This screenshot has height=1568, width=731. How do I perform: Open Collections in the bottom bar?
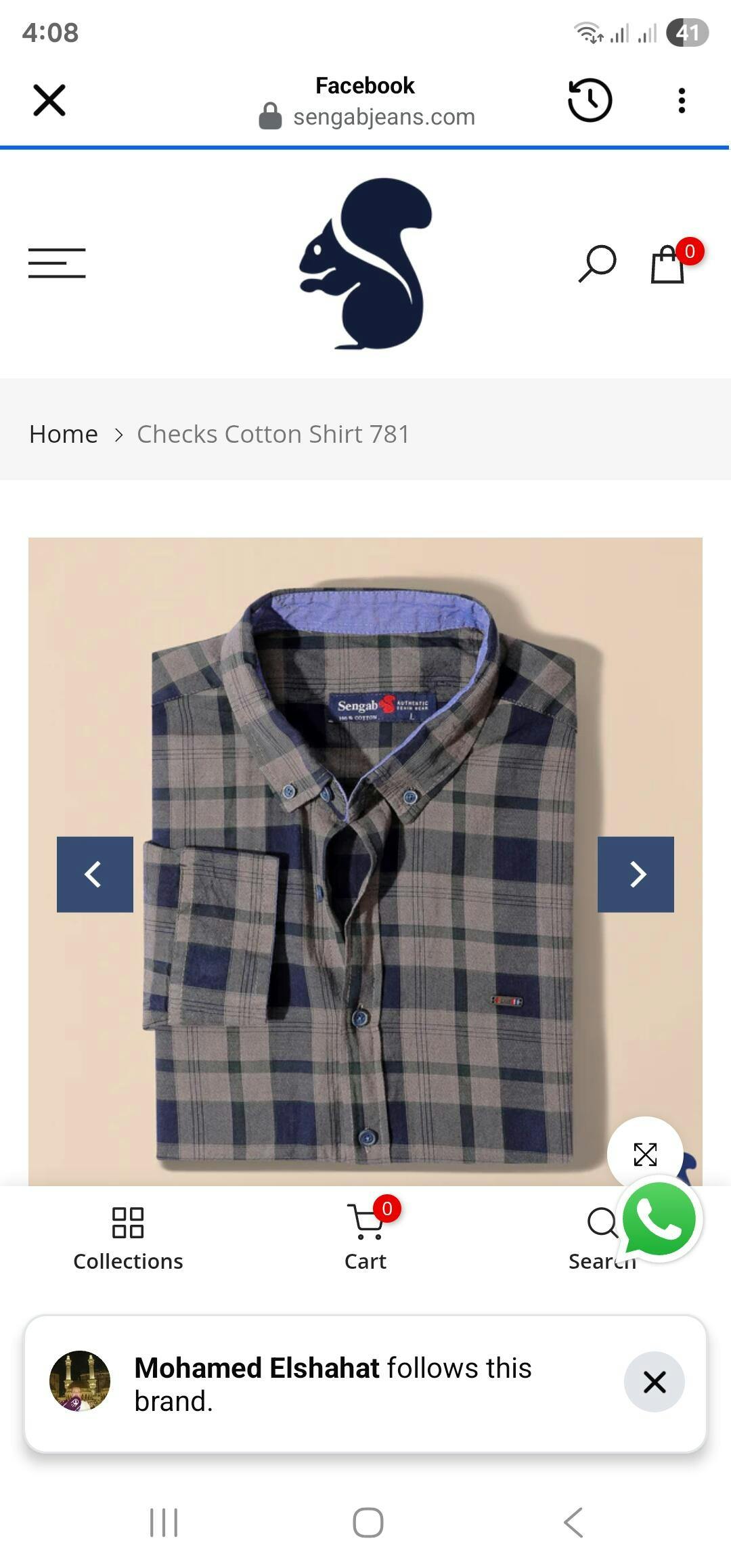pos(128,1238)
